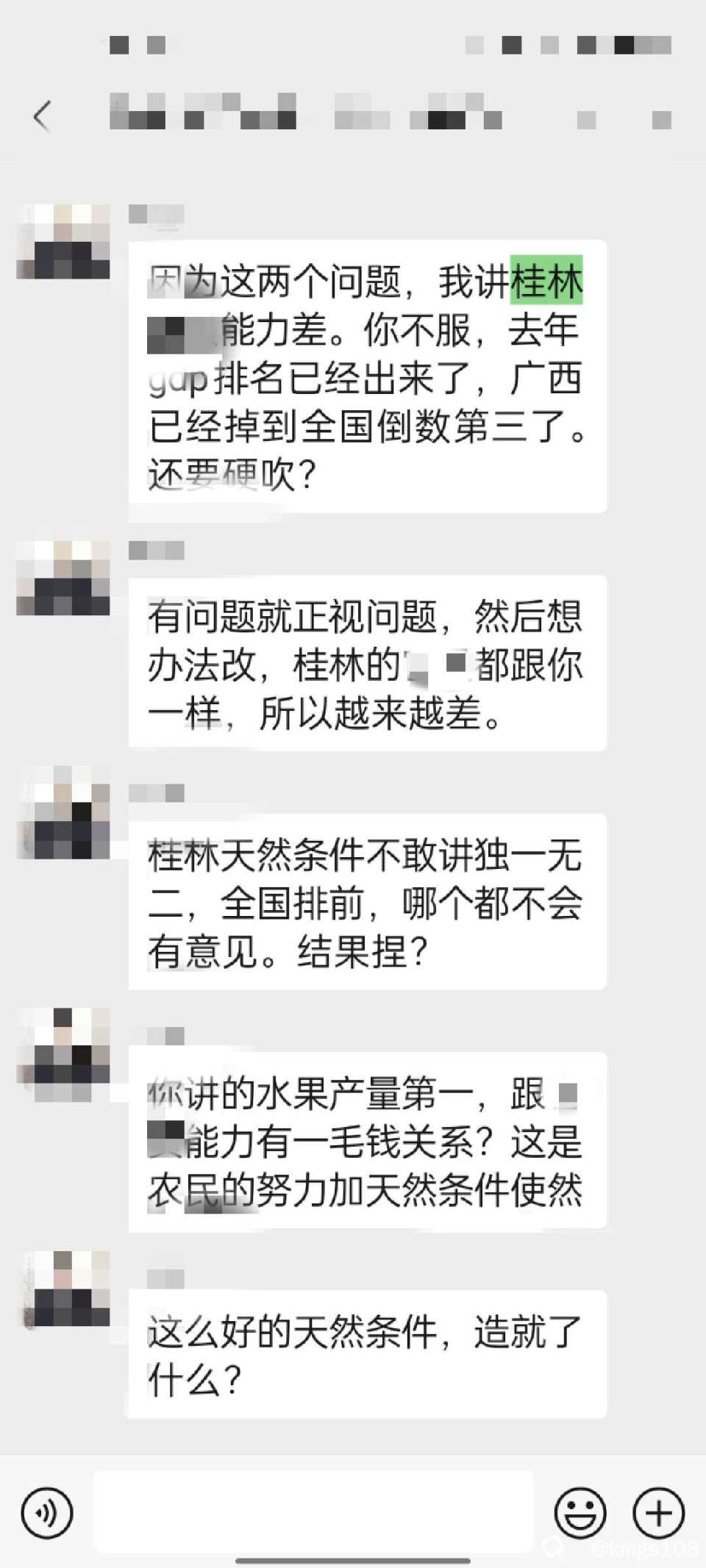This screenshot has height=1568, width=706.
Task: Go back to the chat list
Action: (x=43, y=116)
